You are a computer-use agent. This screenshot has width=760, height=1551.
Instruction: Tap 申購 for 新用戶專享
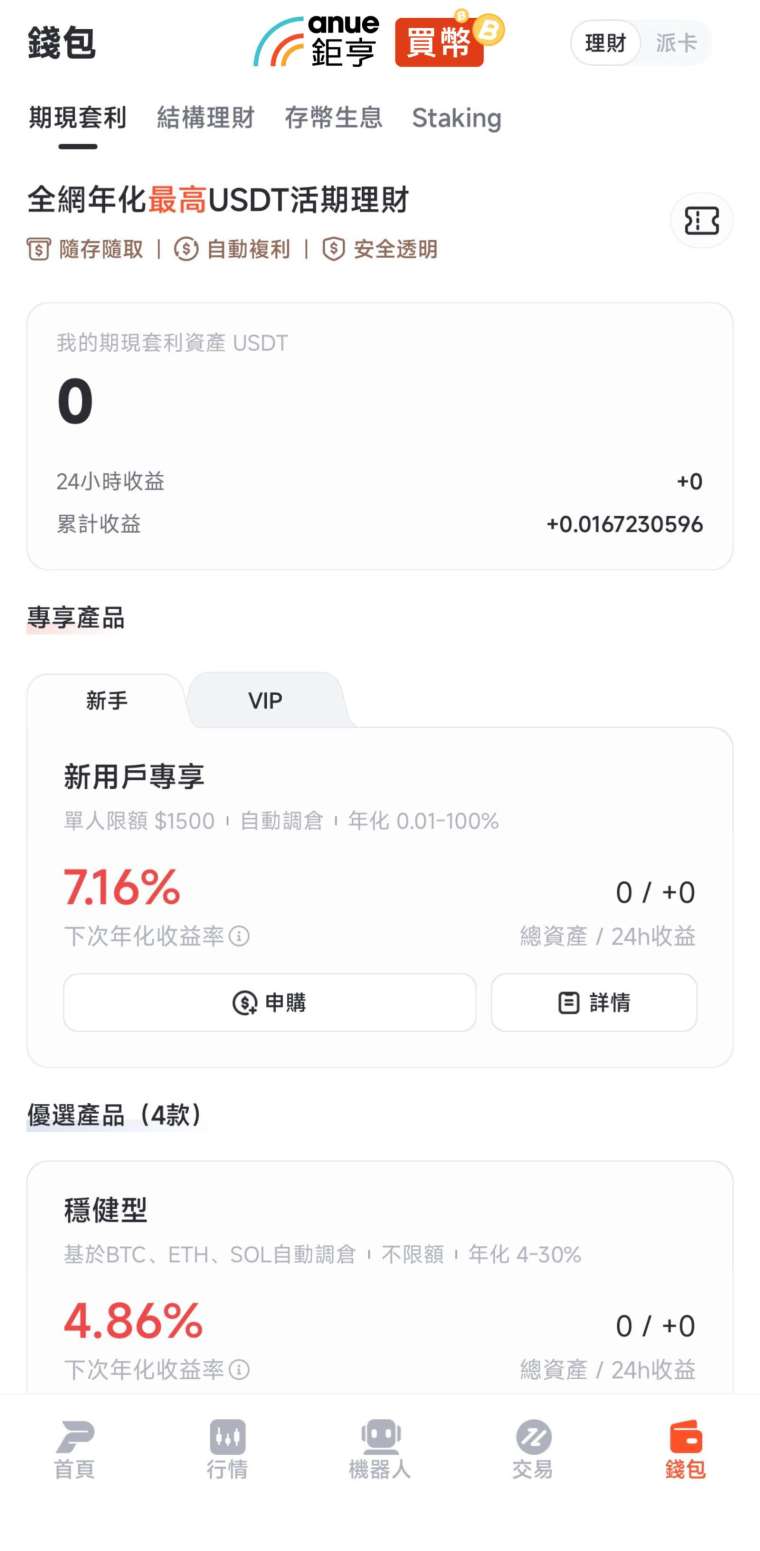(270, 1002)
